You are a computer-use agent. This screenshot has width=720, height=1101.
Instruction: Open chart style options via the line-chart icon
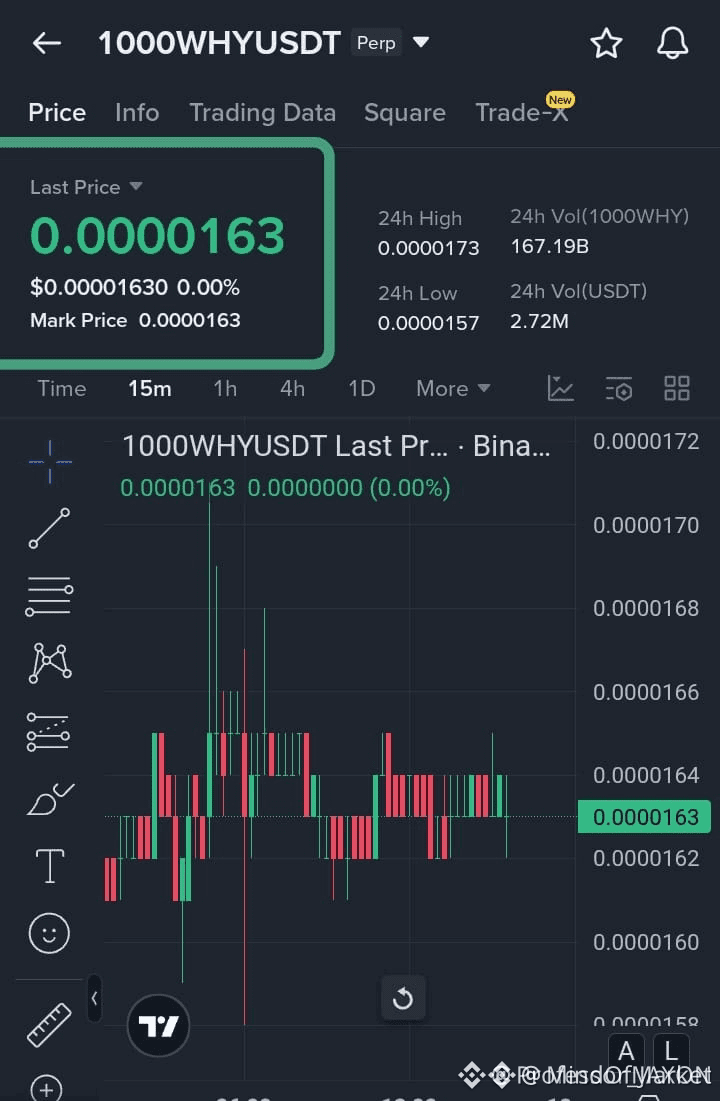tap(560, 388)
